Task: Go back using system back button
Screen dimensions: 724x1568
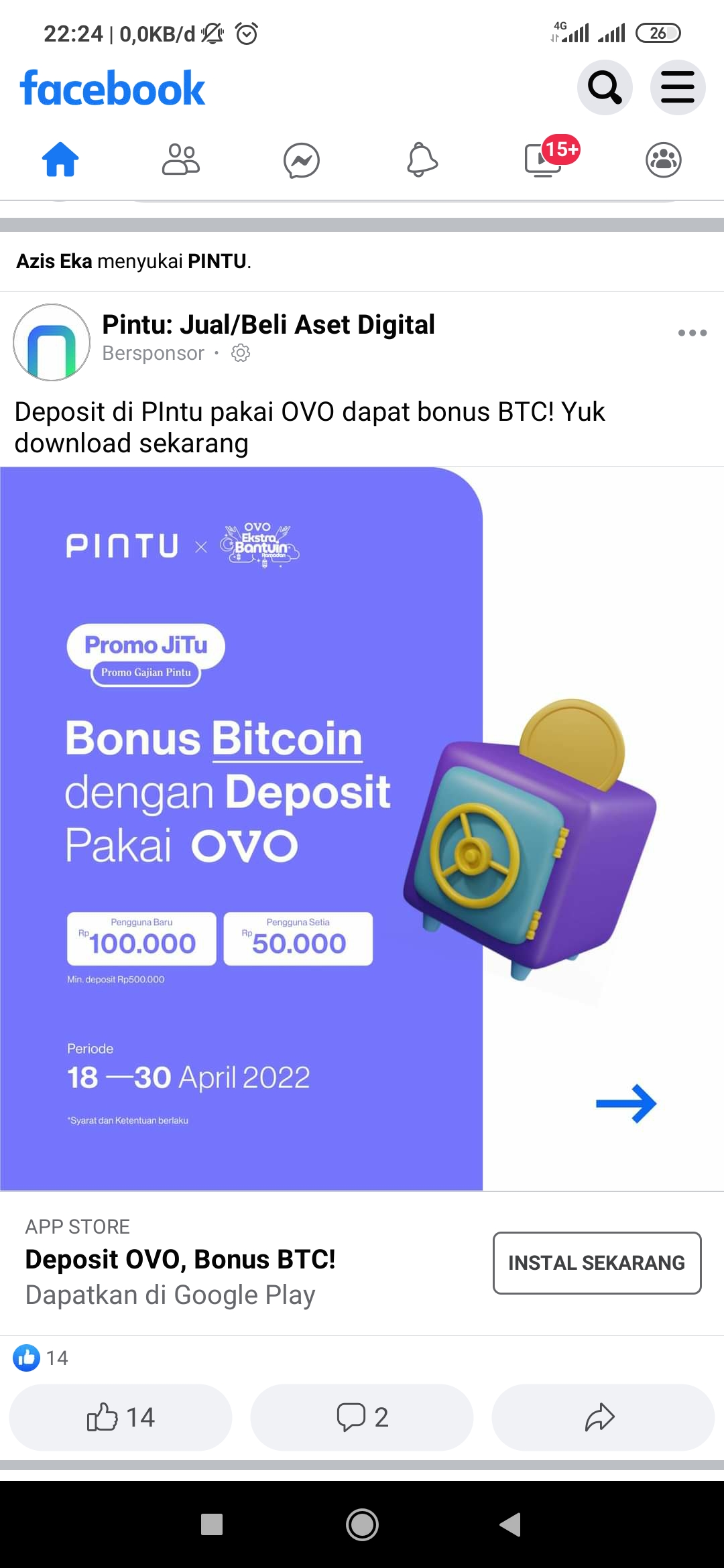Action: tap(511, 1524)
